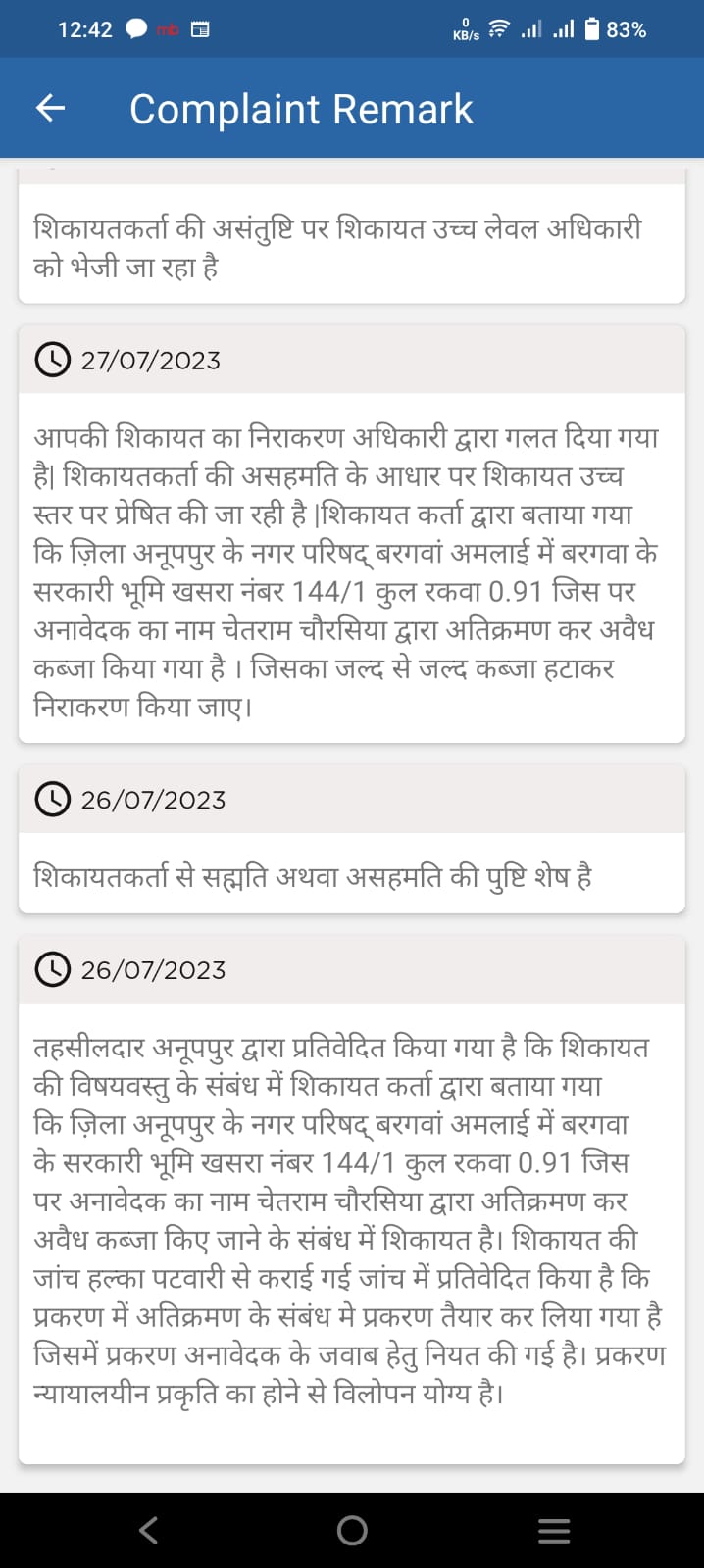Tap the system navigation back button
Viewport: 704px width, 1568px height.
[x=149, y=1530]
